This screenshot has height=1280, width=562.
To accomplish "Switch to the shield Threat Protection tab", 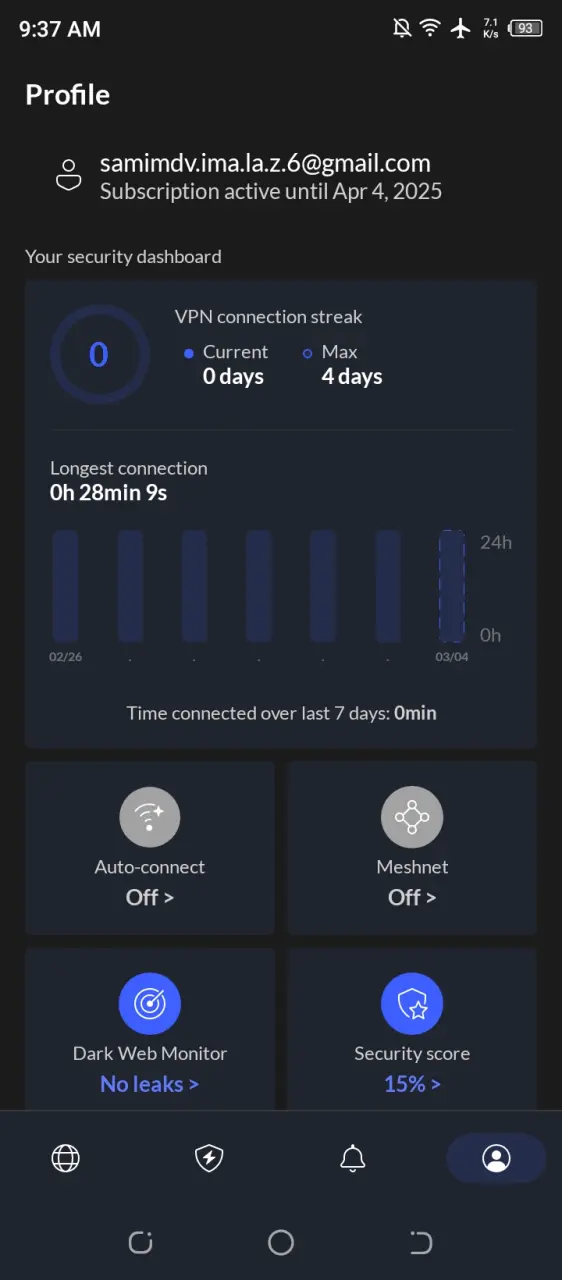I will [209, 1158].
